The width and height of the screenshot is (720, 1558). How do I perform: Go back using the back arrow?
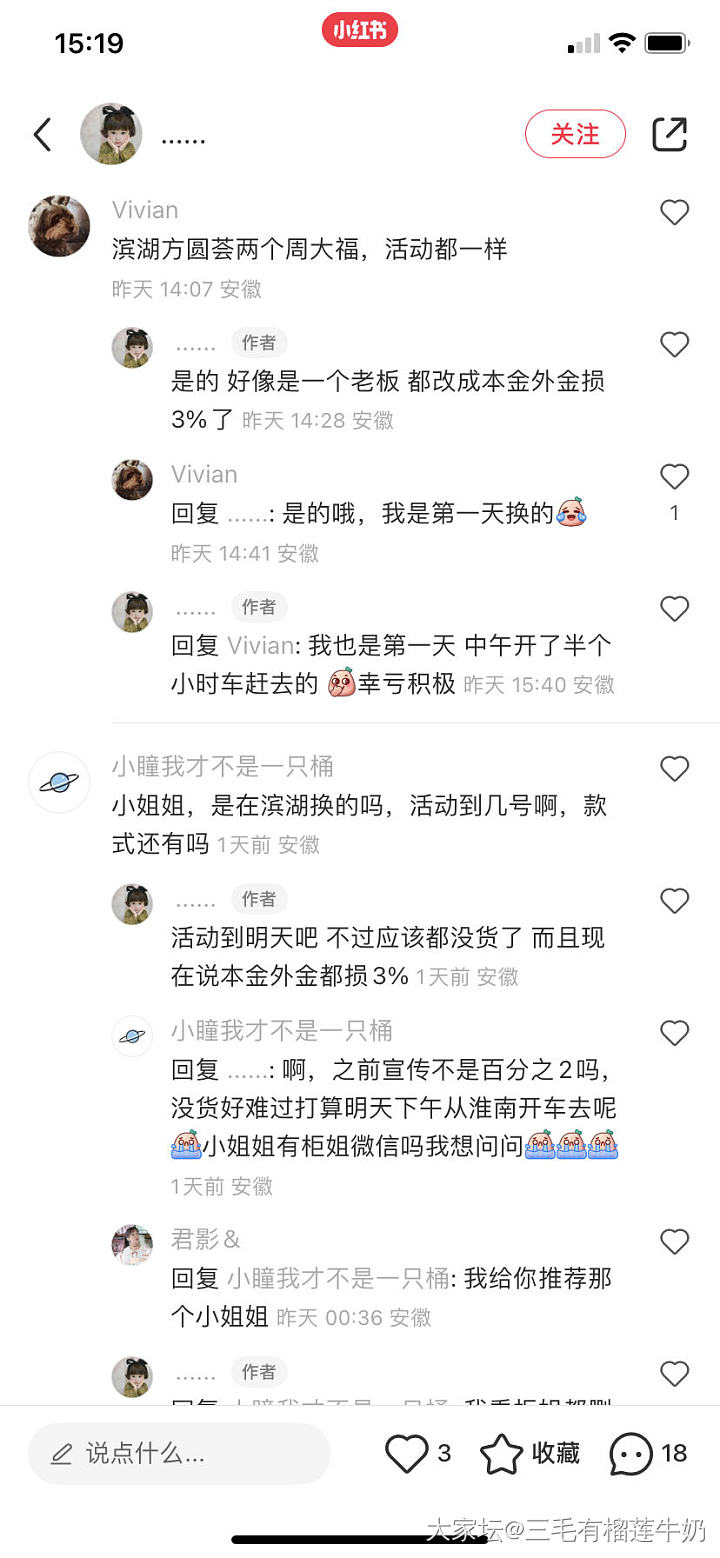(42, 134)
